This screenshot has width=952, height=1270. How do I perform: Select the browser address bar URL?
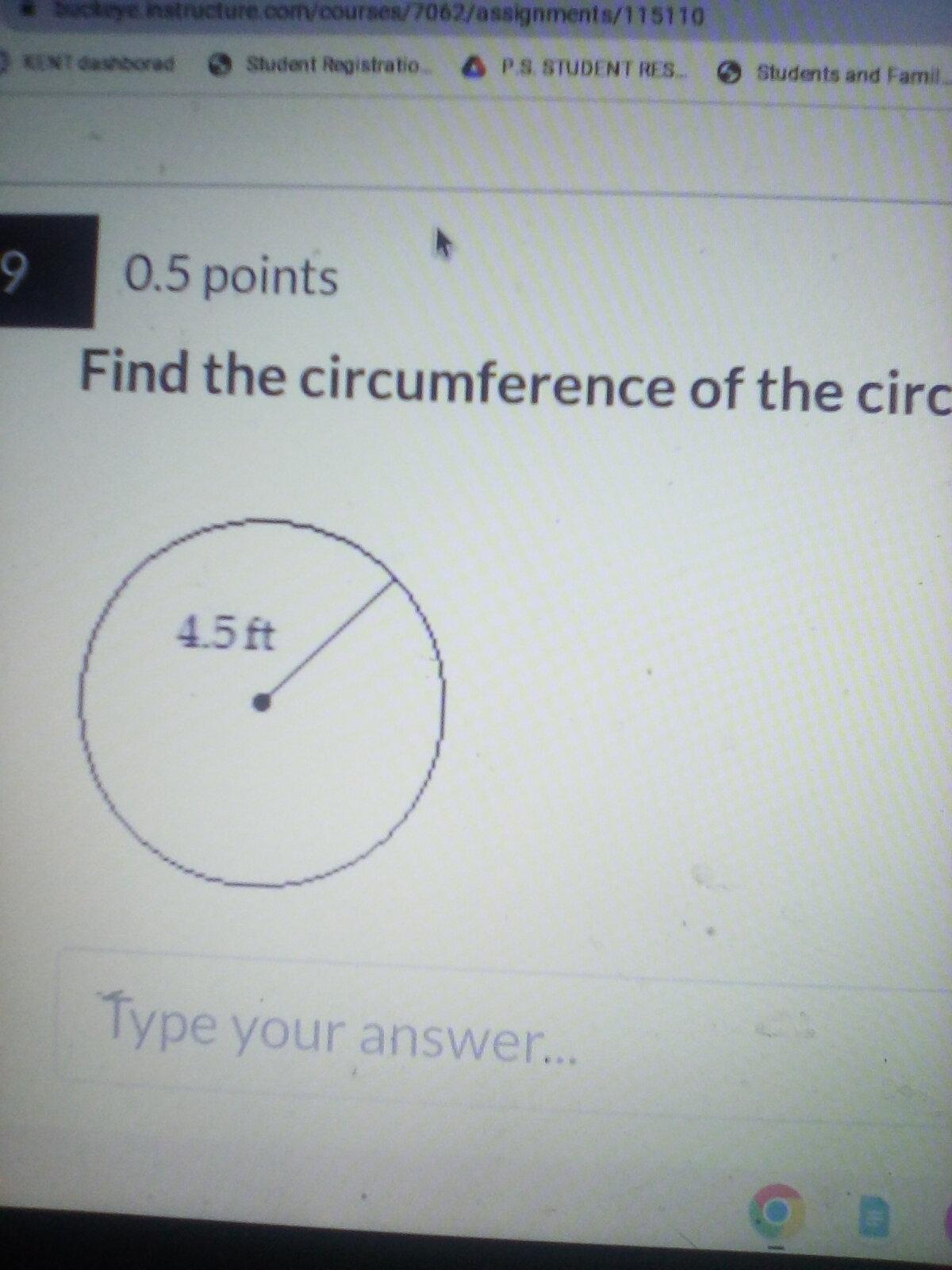tap(381, 14)
